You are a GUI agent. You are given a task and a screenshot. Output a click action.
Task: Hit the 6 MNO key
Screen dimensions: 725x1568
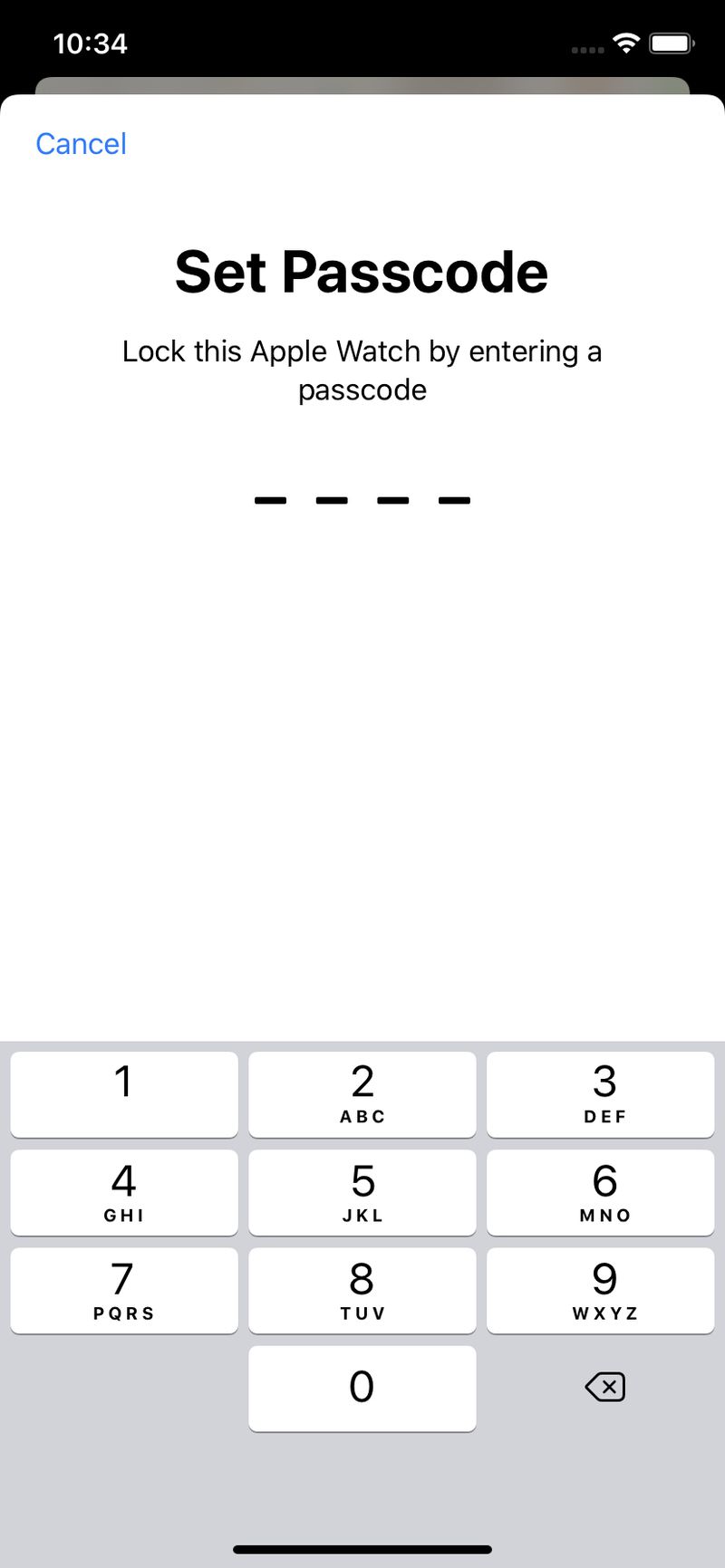click(x=600, y=1192)
